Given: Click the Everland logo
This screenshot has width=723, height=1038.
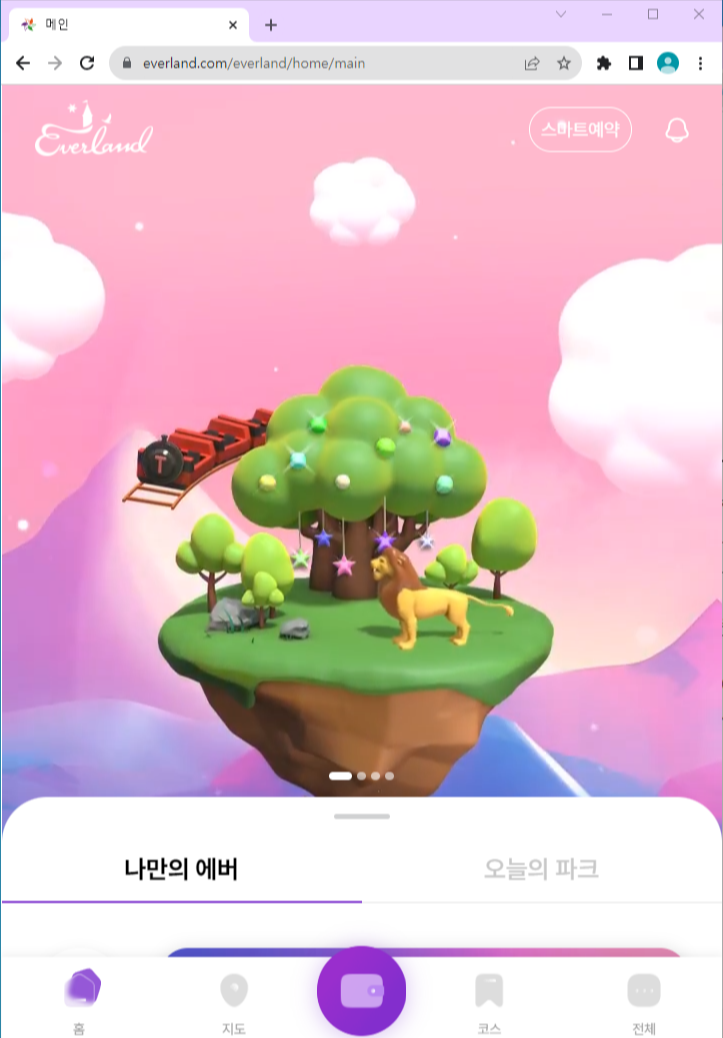Looking at the screenshot, I should tap(93, 131).
